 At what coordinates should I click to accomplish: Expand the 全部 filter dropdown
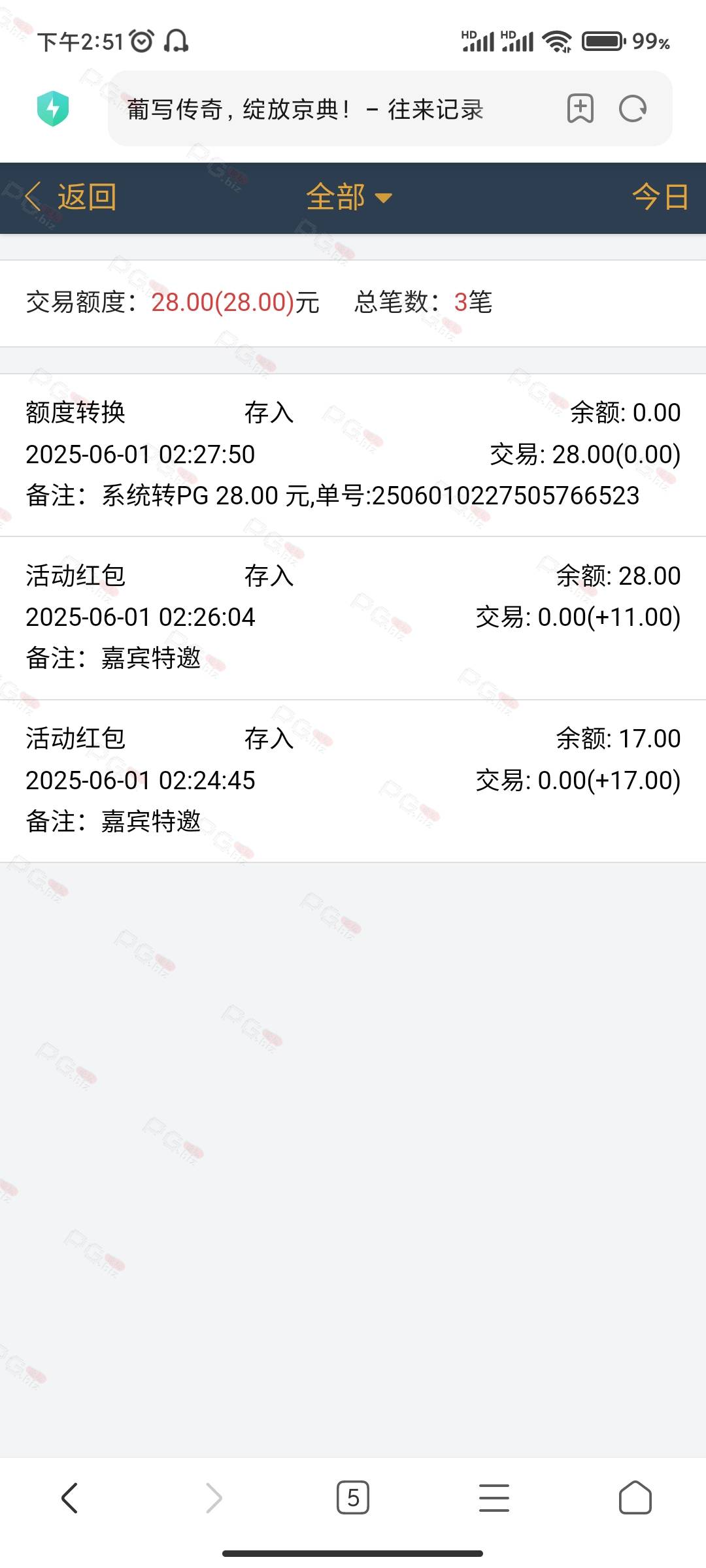348,197
